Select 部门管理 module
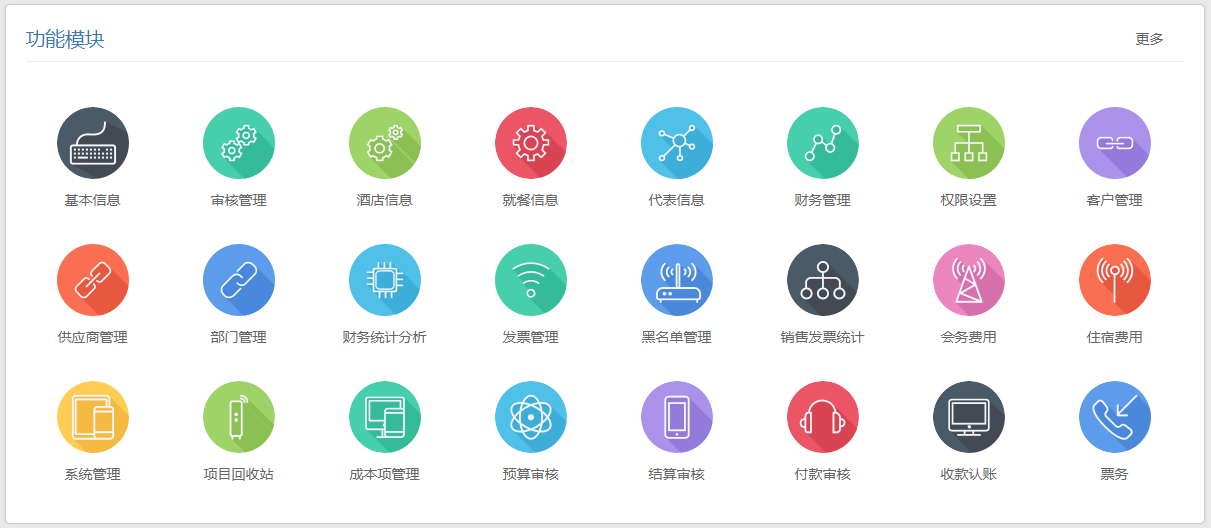The image size is (1211, 528). pos(239,280)
